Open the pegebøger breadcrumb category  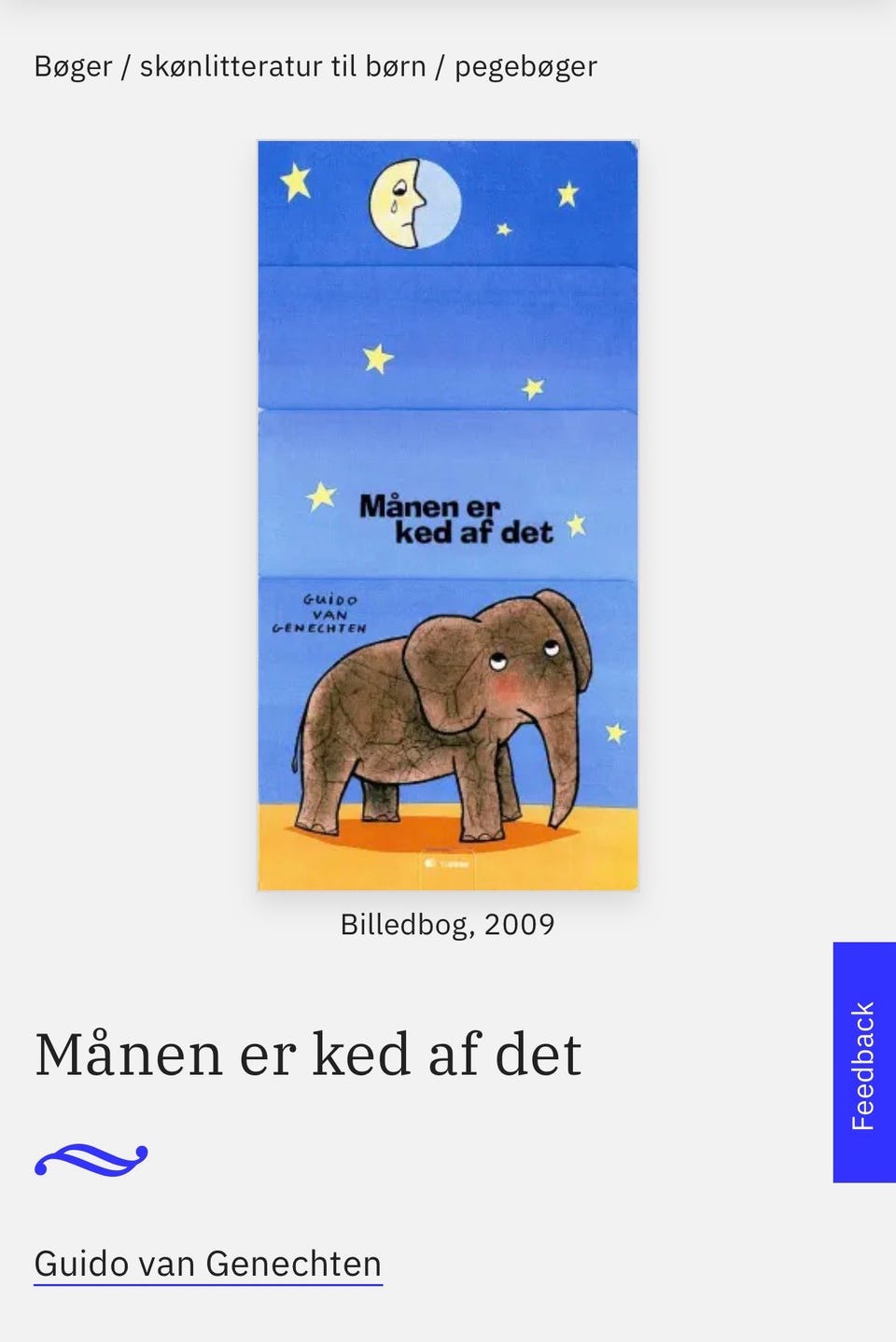click(x=525, y=66)
